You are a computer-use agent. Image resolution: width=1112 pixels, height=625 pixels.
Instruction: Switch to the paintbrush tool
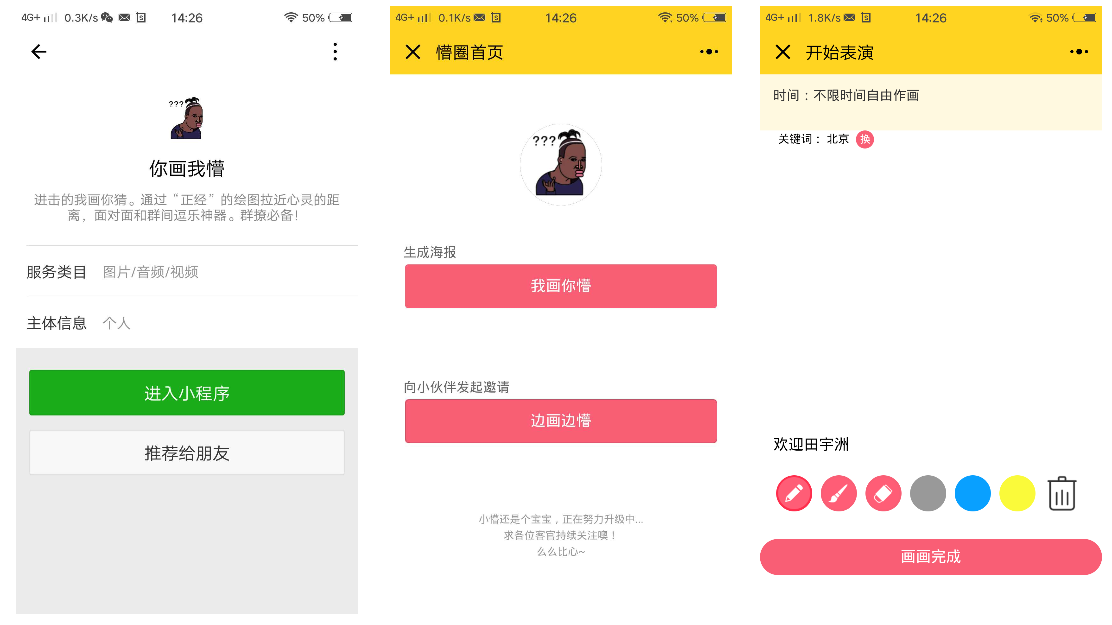click(839, 493)
